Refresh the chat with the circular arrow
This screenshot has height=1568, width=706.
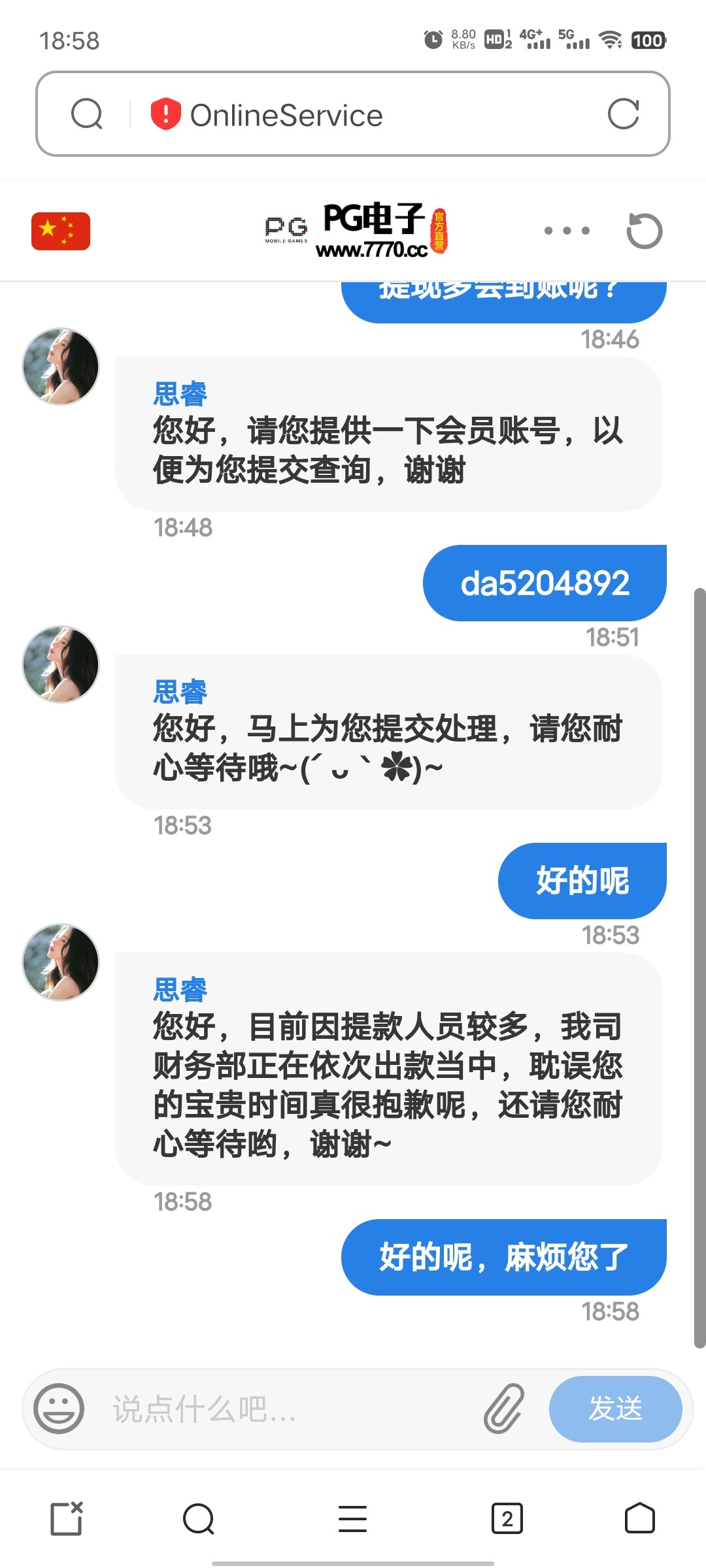[x=644, y=231]
